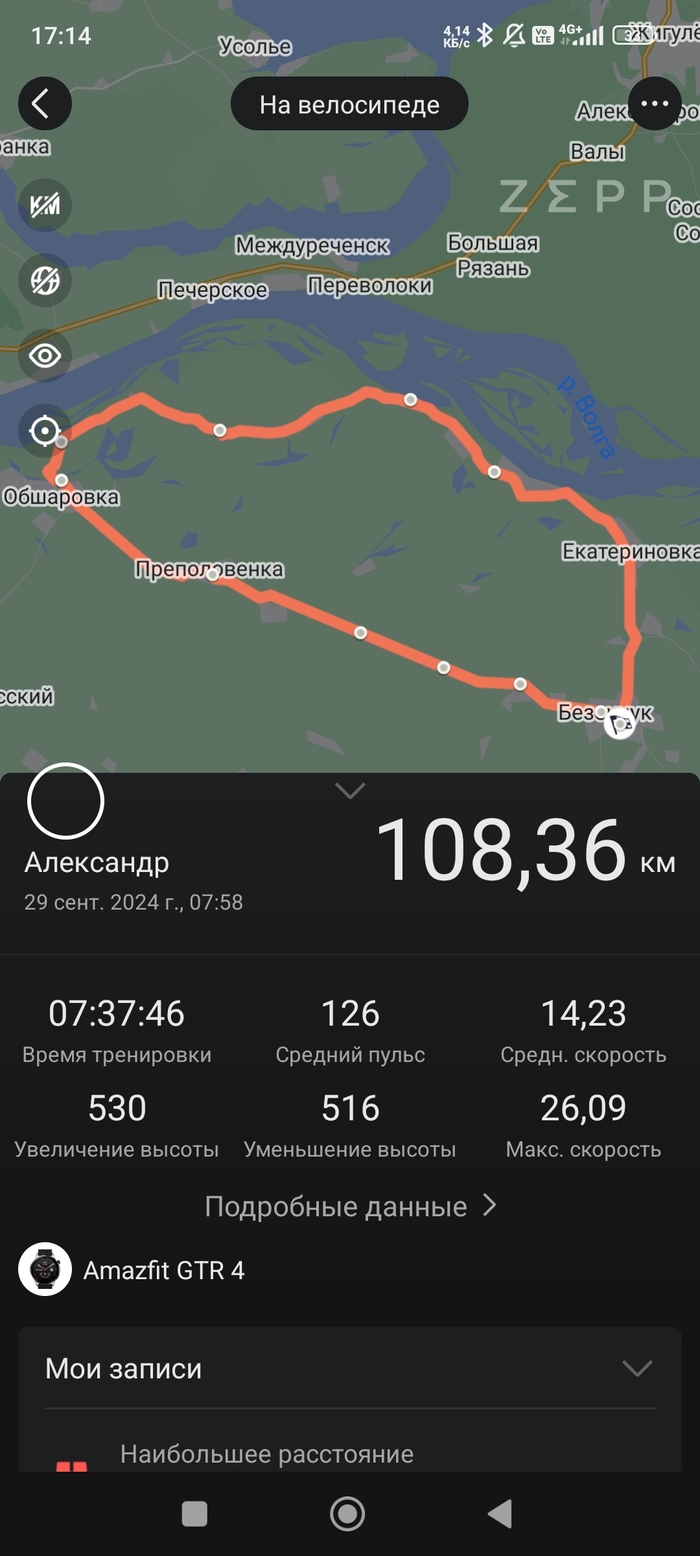Recenter the map on the route
700x1556 pixels.
(x=45, y=431)
